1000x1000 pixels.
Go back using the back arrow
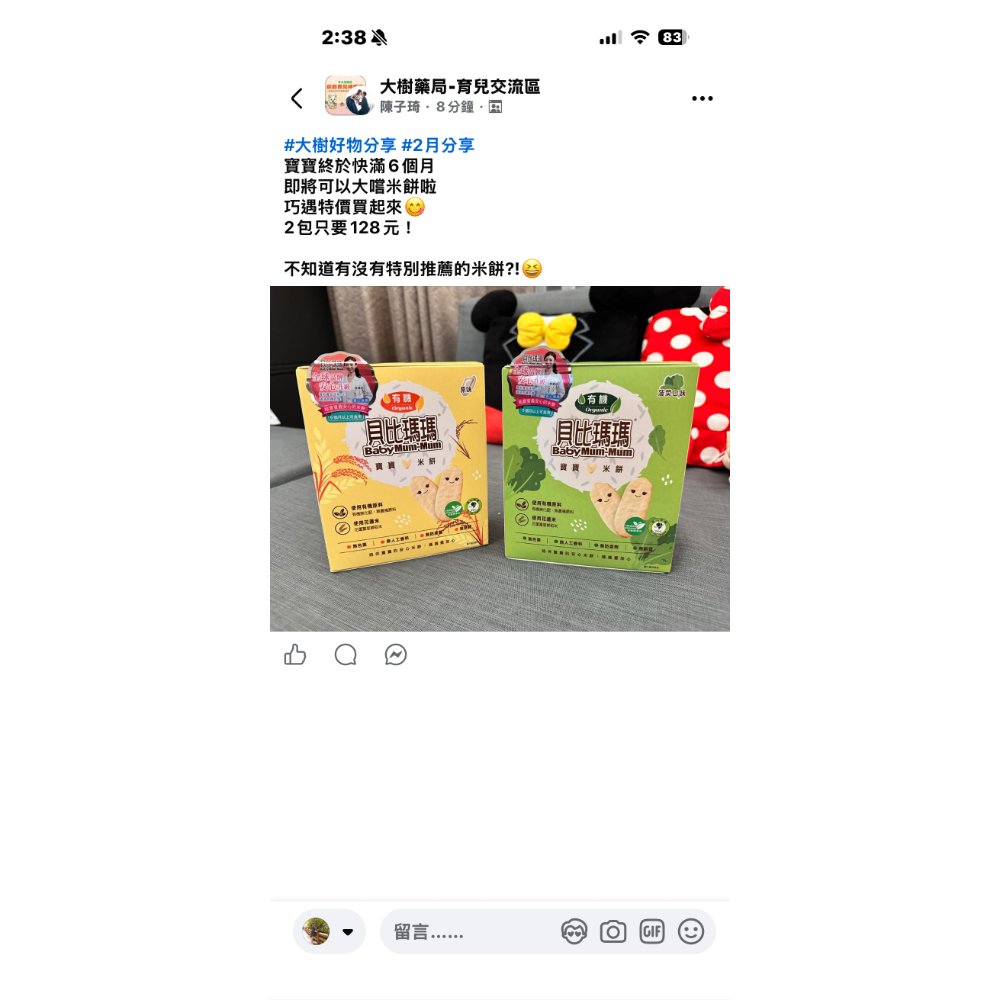296,98
